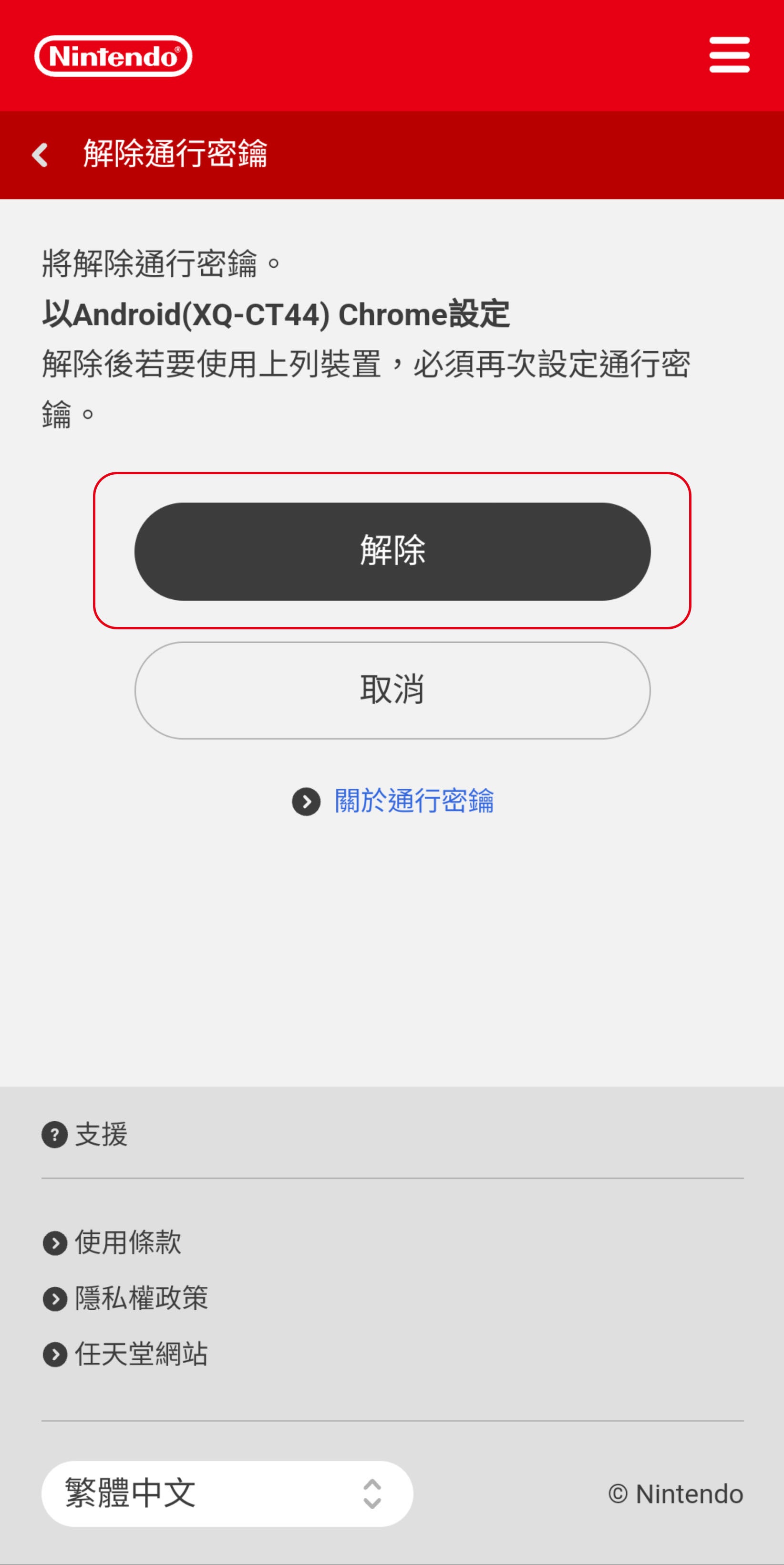This screenshot has width=784, height=1565.
Task: Tap the Nintendo logo in header
Action: click(113, 56)
